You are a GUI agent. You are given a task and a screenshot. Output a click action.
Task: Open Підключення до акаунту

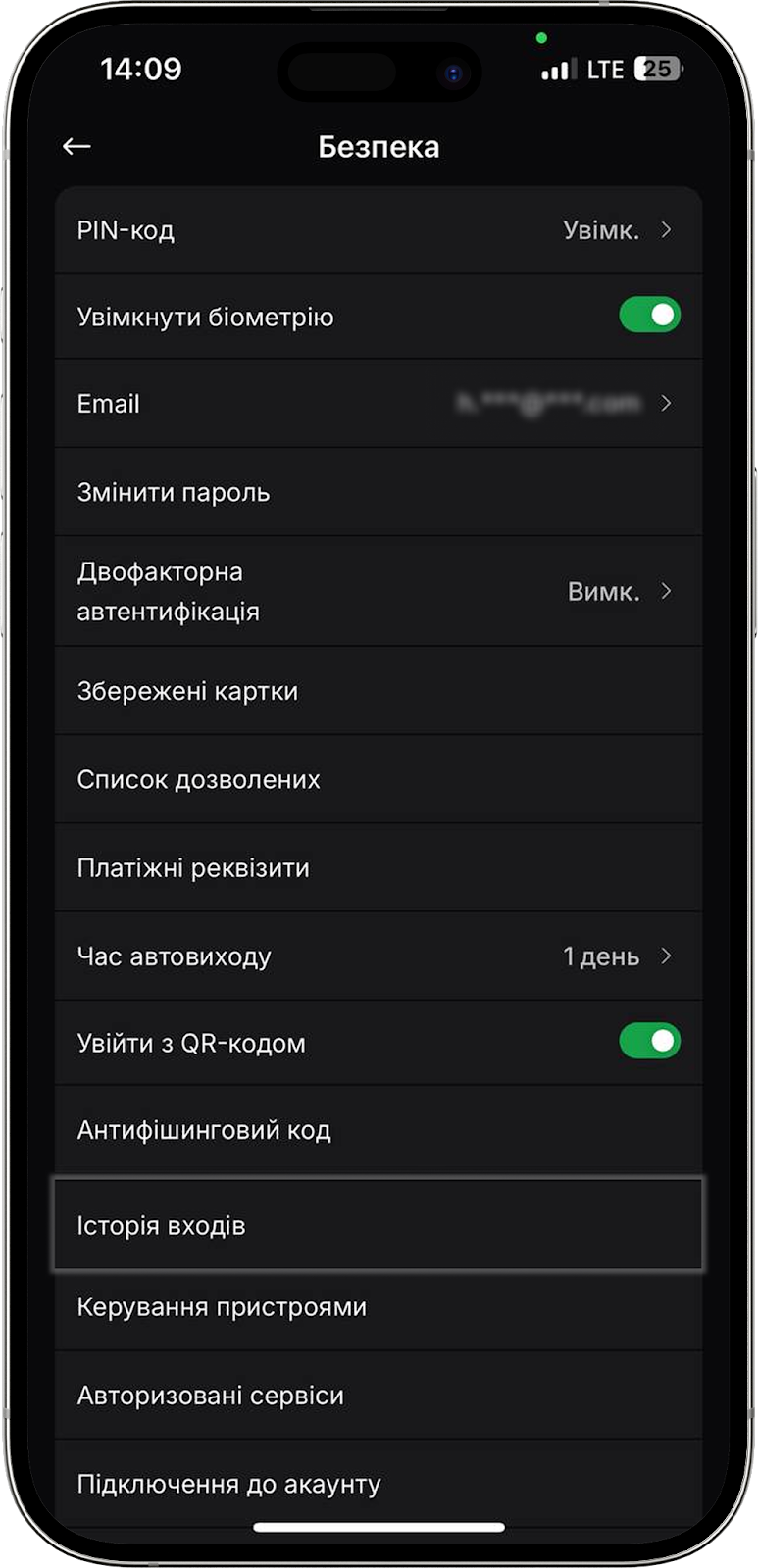(378, 1484)
